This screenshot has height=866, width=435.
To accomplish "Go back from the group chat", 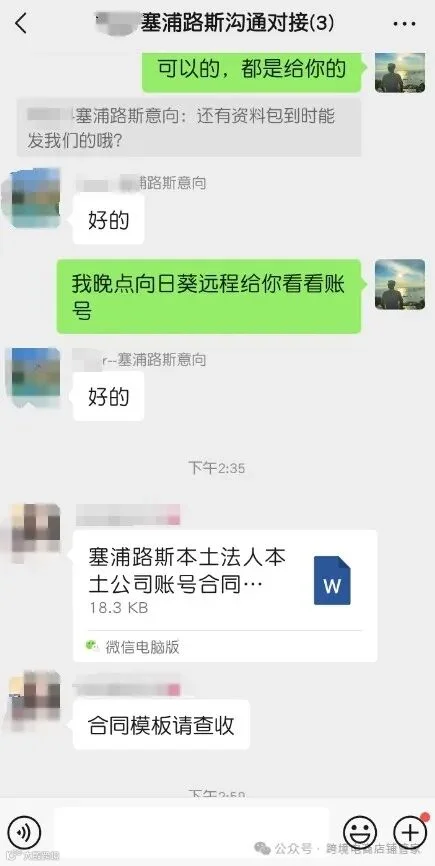I will [21, 24].
